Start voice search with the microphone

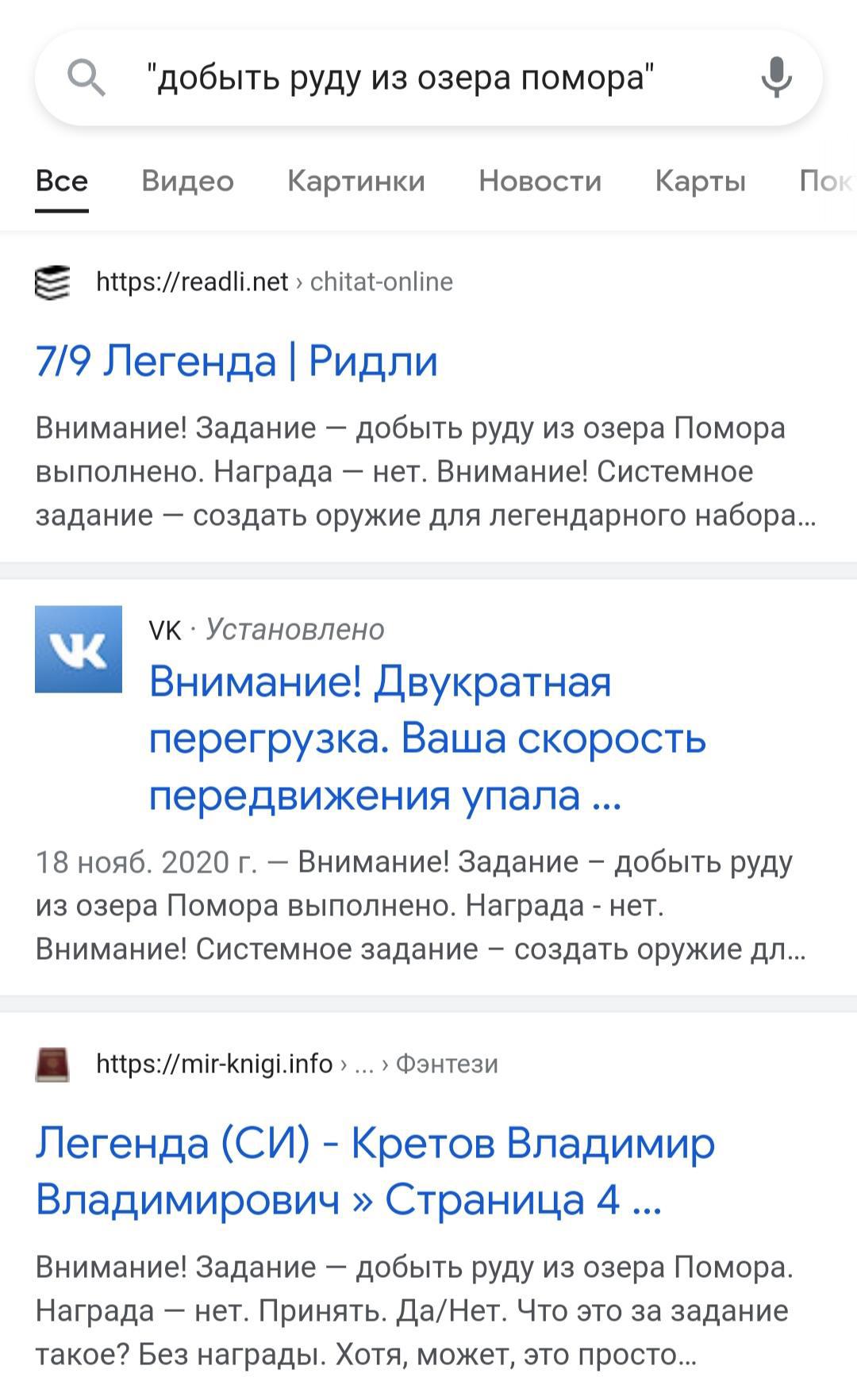click(x=775, y=78)
